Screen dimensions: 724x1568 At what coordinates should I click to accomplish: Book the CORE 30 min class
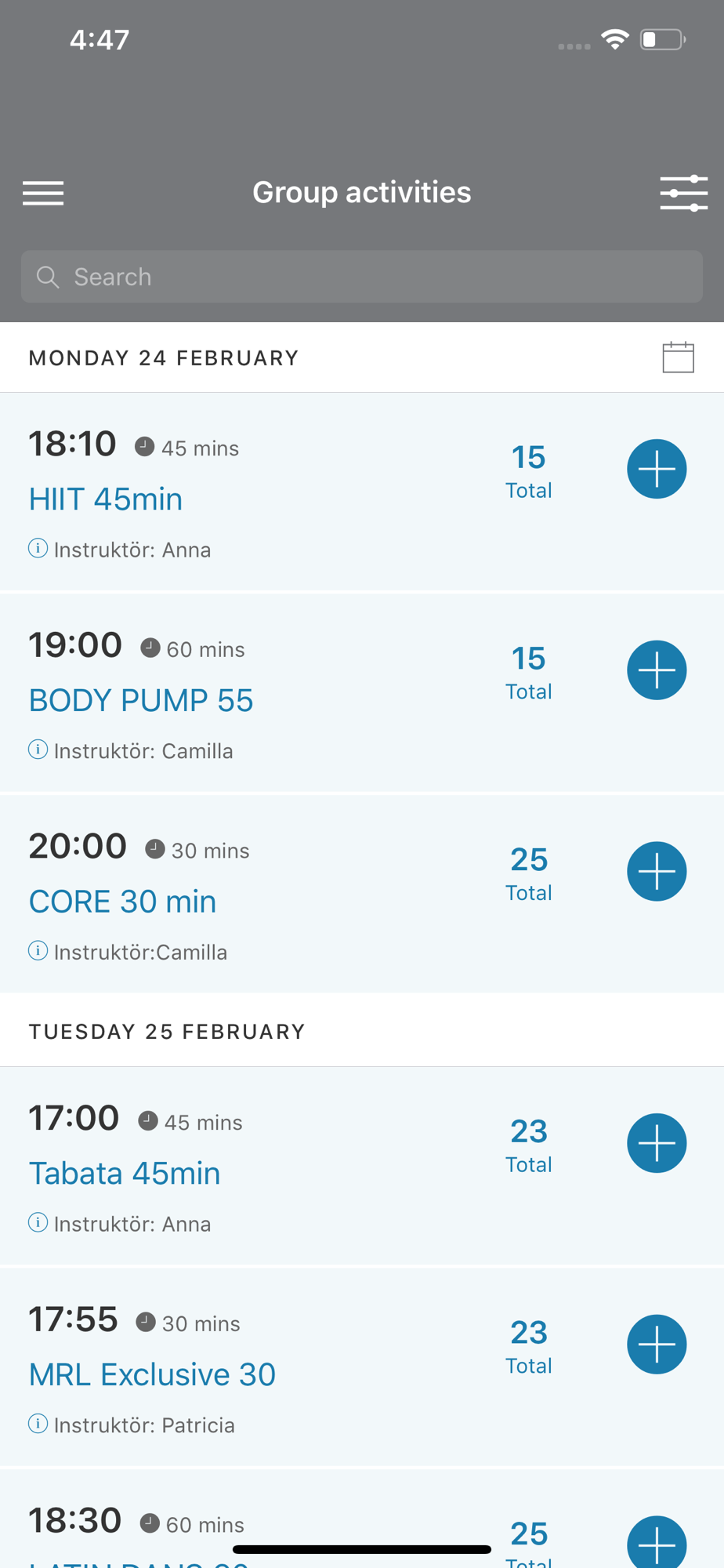pyautogui.click(x=657, y=872)
